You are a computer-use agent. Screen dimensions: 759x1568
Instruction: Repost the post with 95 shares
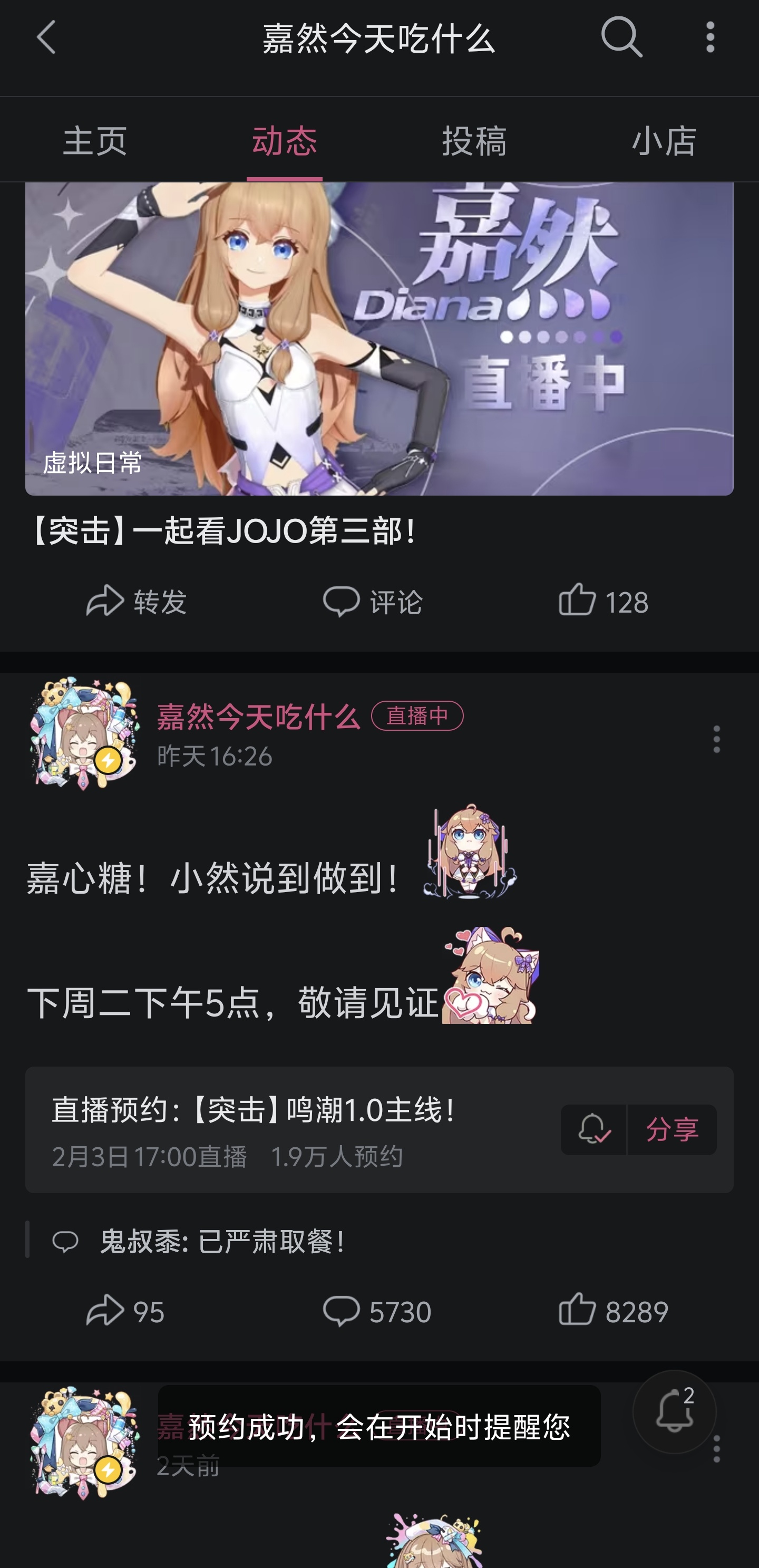125,1311
